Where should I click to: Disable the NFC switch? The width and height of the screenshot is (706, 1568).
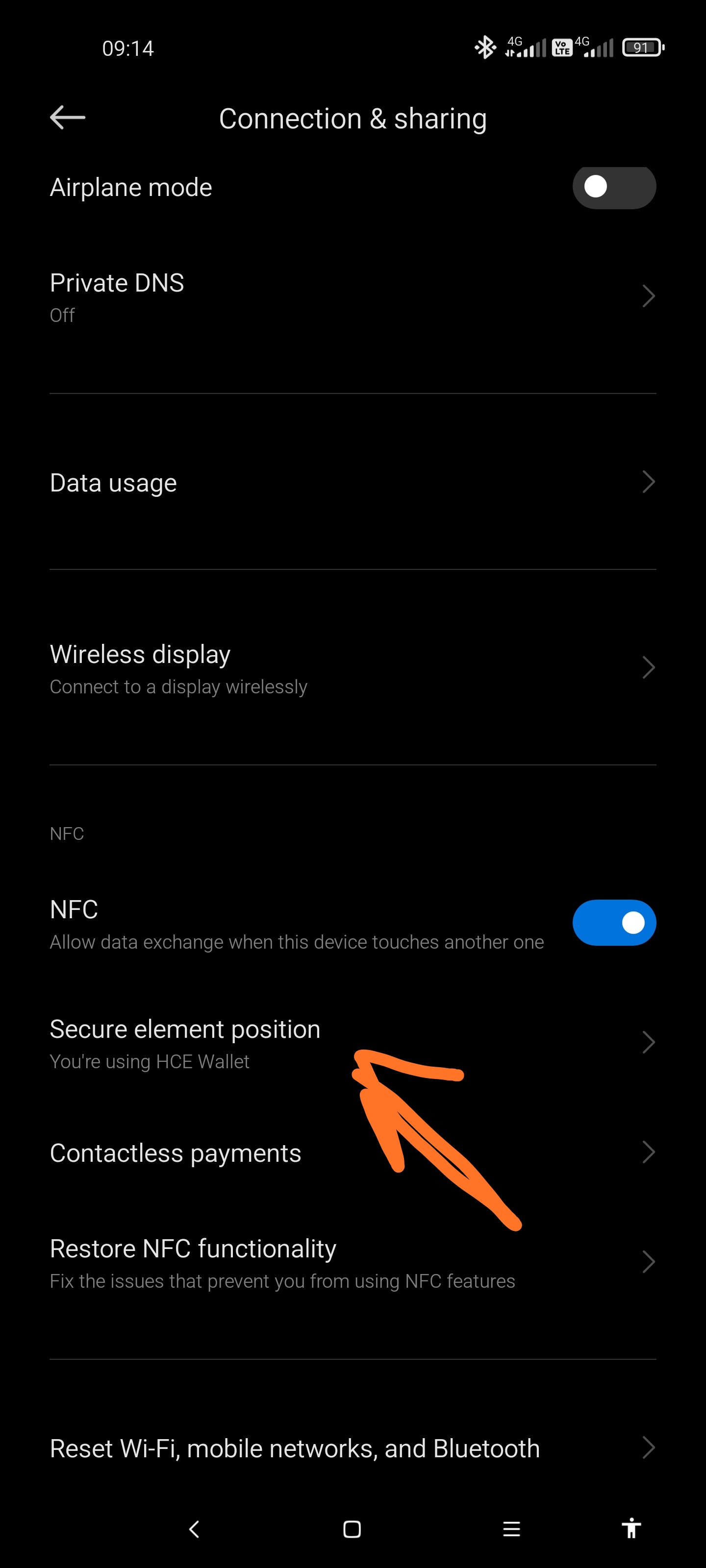pyautogui.click(x=613, y=923)
